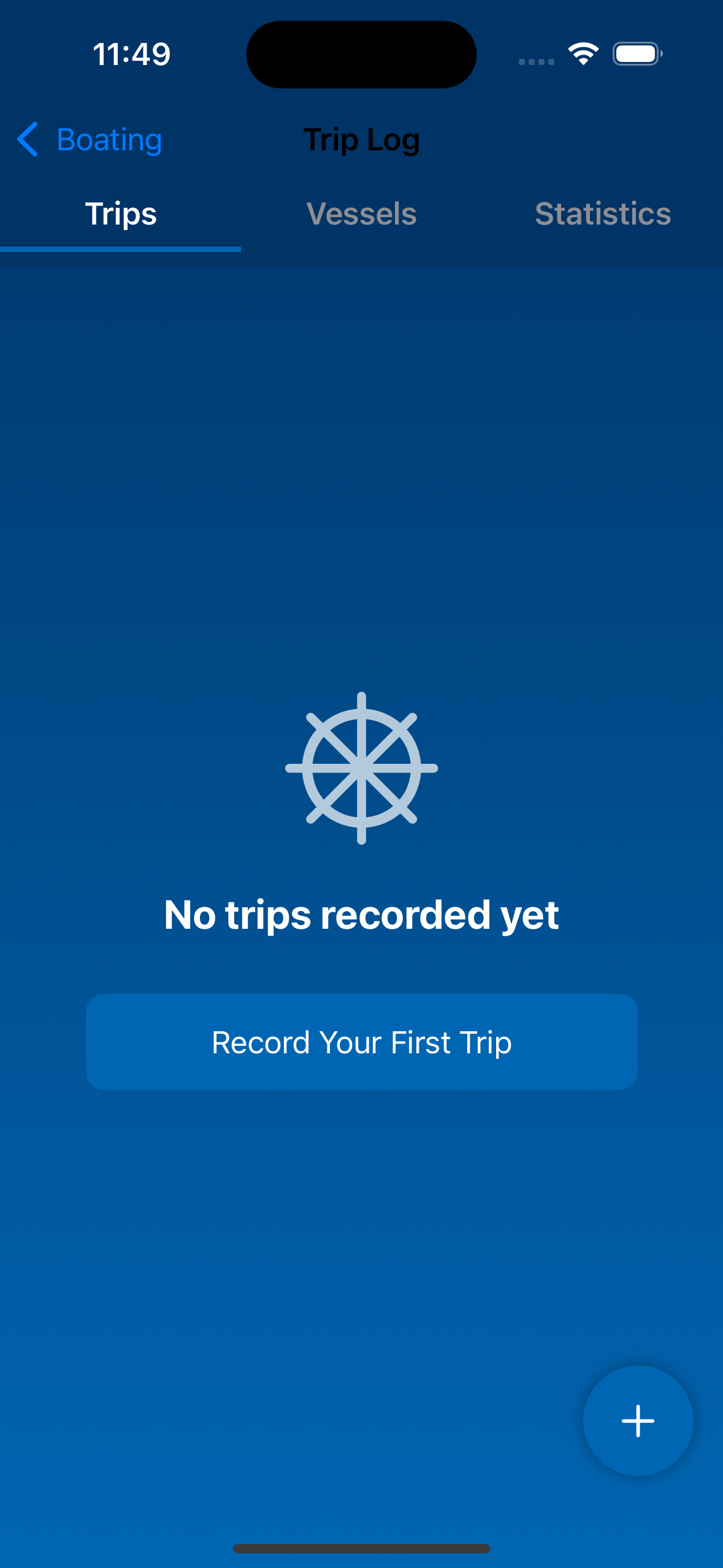Click the No trips recorded yet message
Screen dimensions: 723x1568
[x=361, y=915]
